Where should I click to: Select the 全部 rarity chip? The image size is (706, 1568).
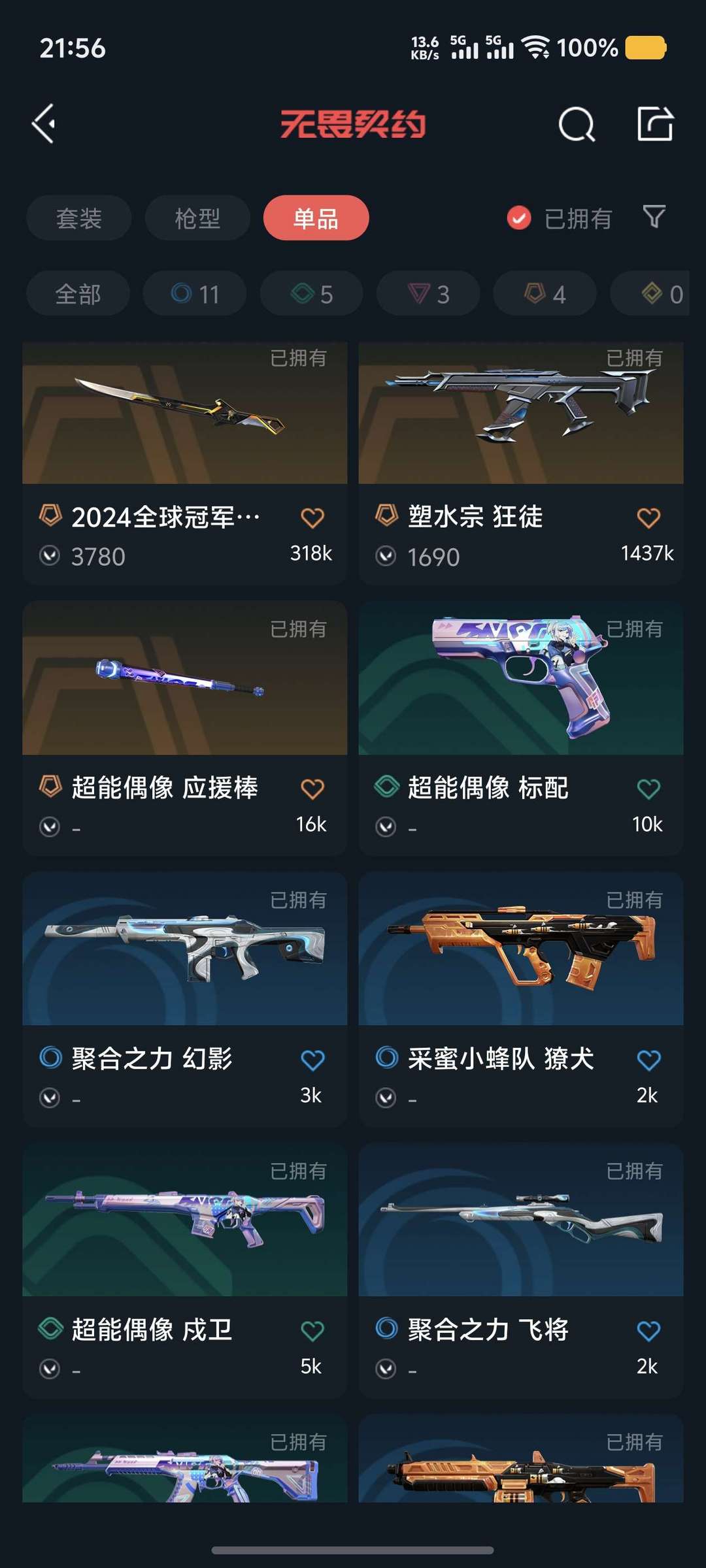(x=78, y=294)
